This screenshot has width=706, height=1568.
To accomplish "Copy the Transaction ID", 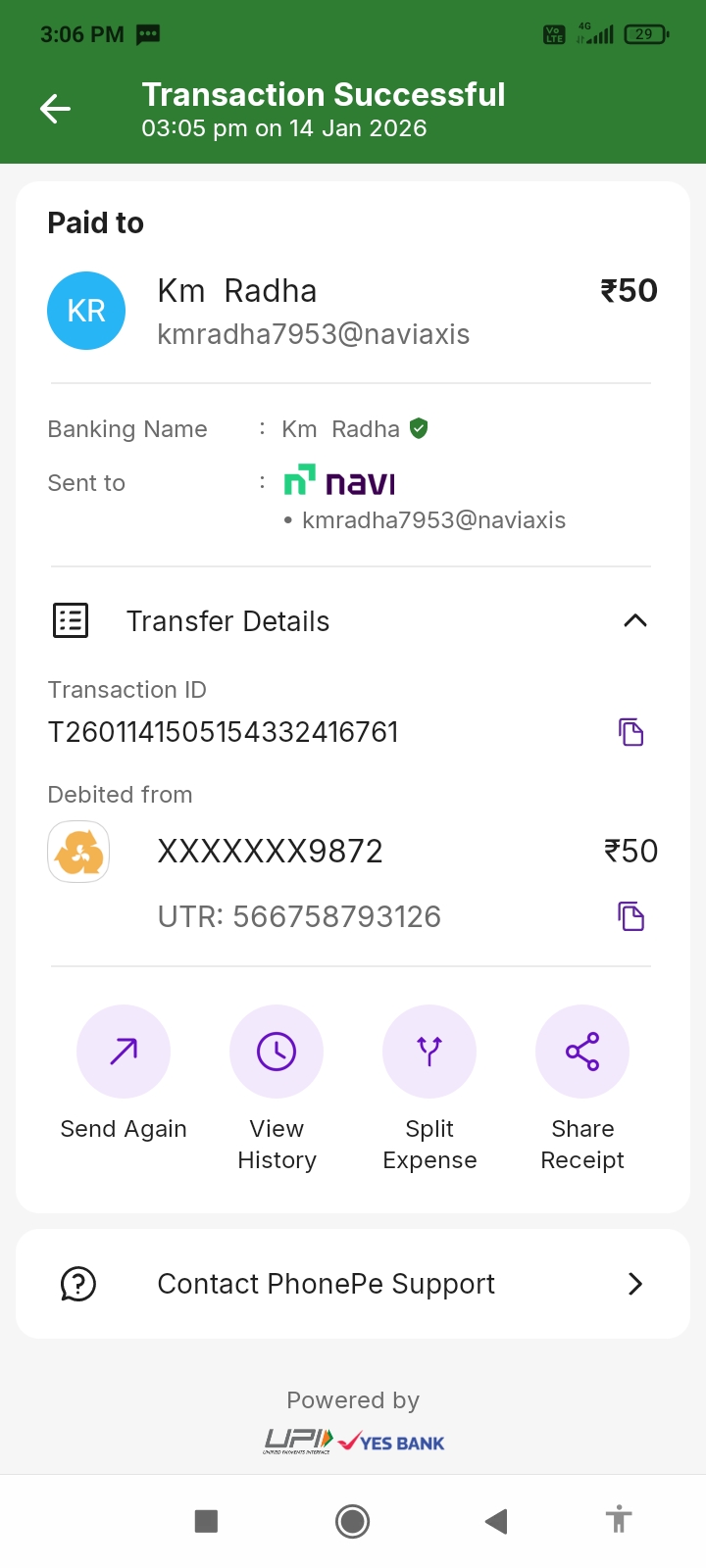I will pos(630,732).
